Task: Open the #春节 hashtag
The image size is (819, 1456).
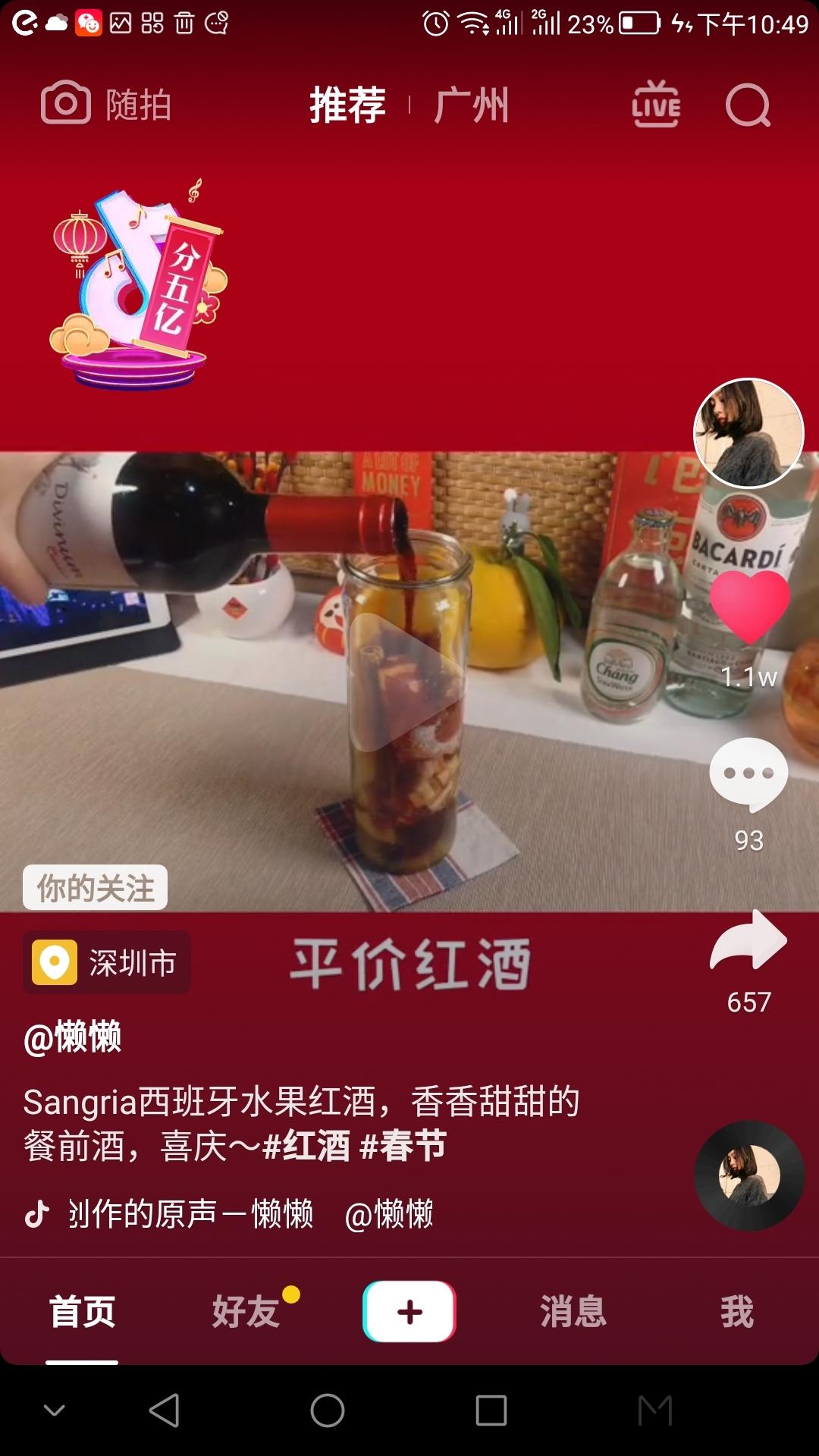Action: 403,1146
